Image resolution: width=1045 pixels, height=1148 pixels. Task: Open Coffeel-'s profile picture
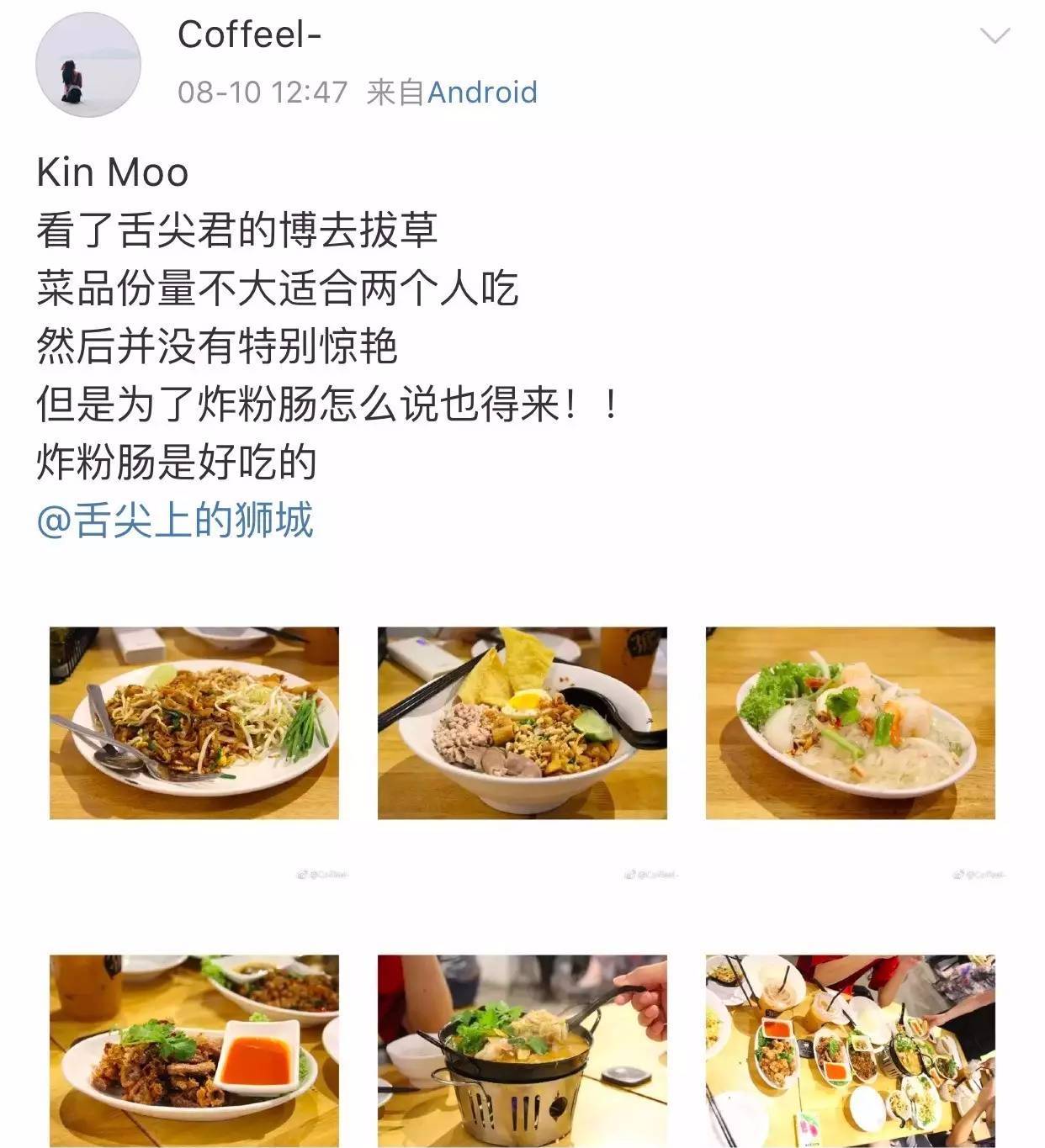pos(88,65)
